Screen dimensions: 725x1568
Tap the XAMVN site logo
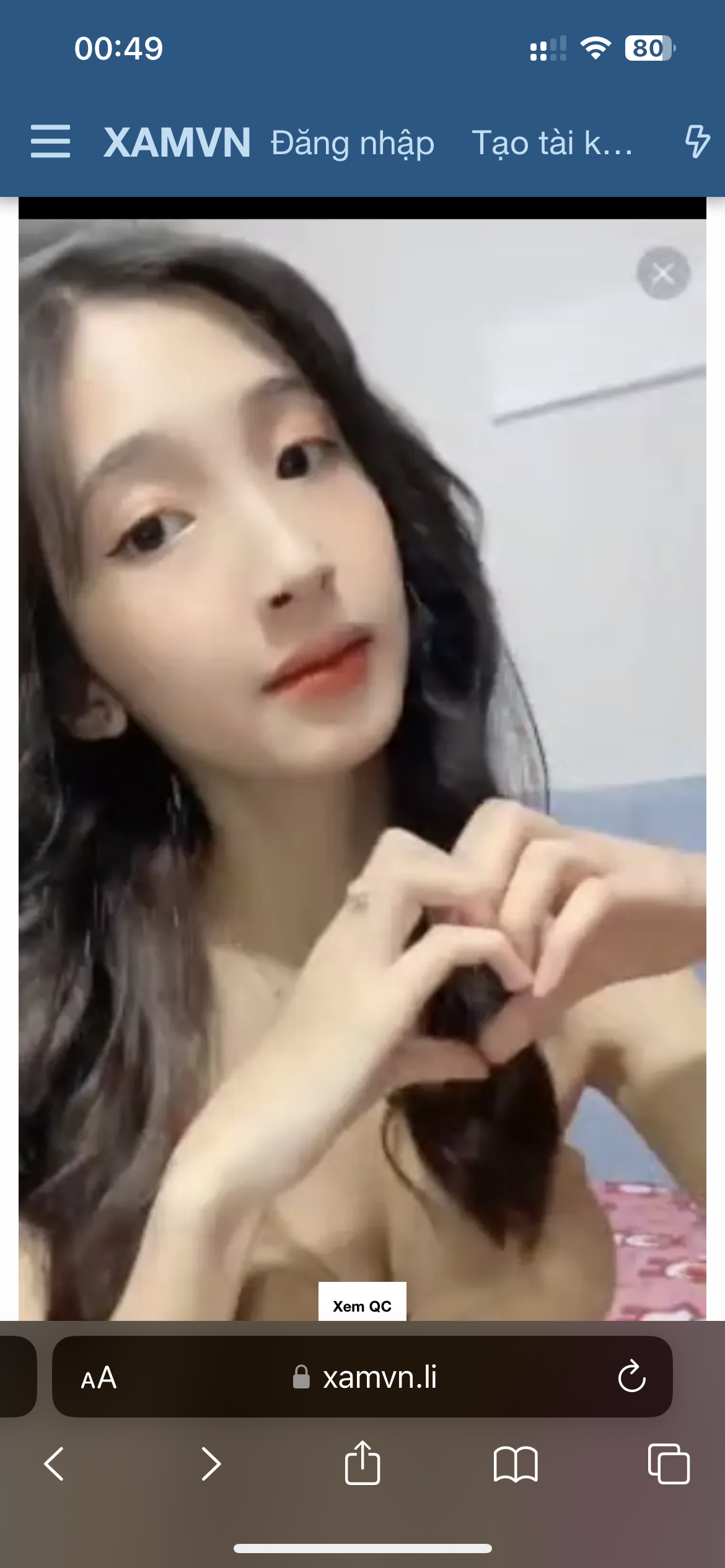[x=177, y=142]
